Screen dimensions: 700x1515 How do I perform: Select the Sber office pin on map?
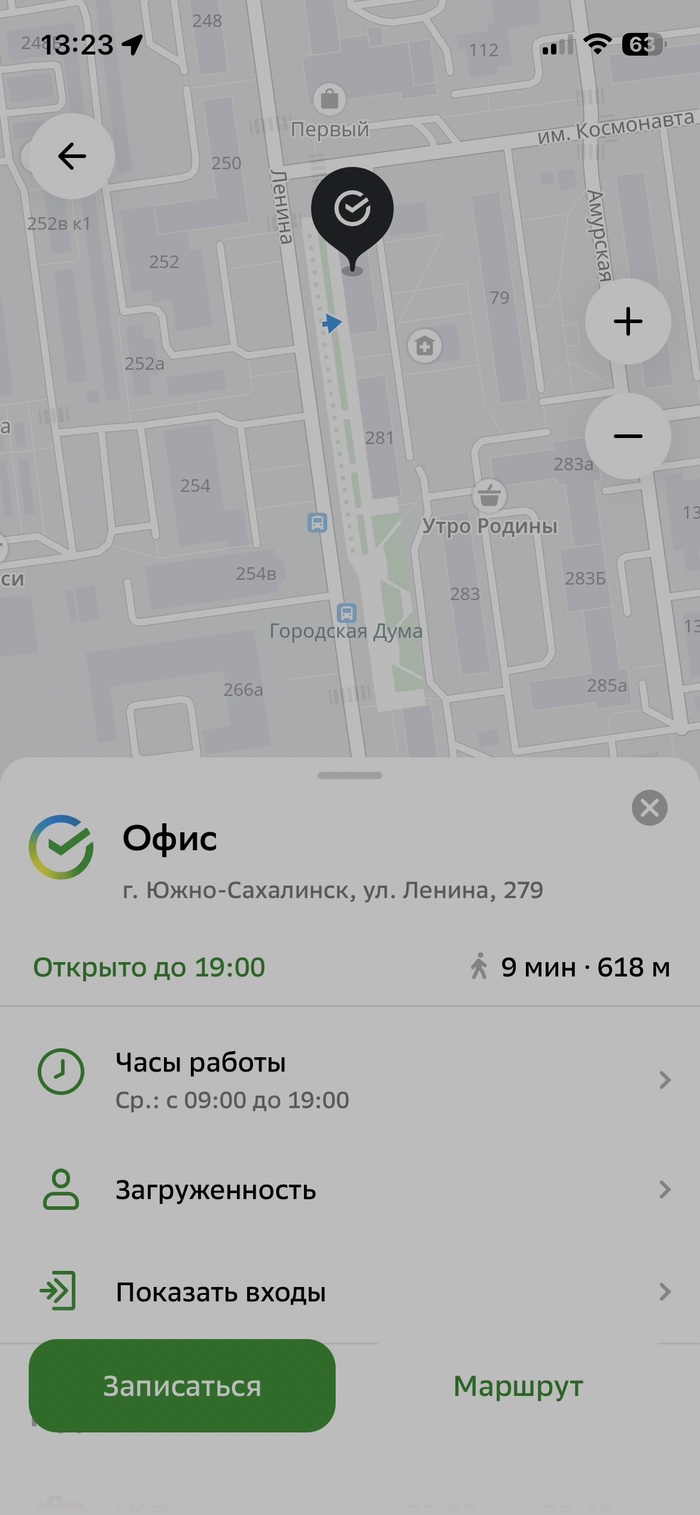pyautogui.click(x=352, y=212)
